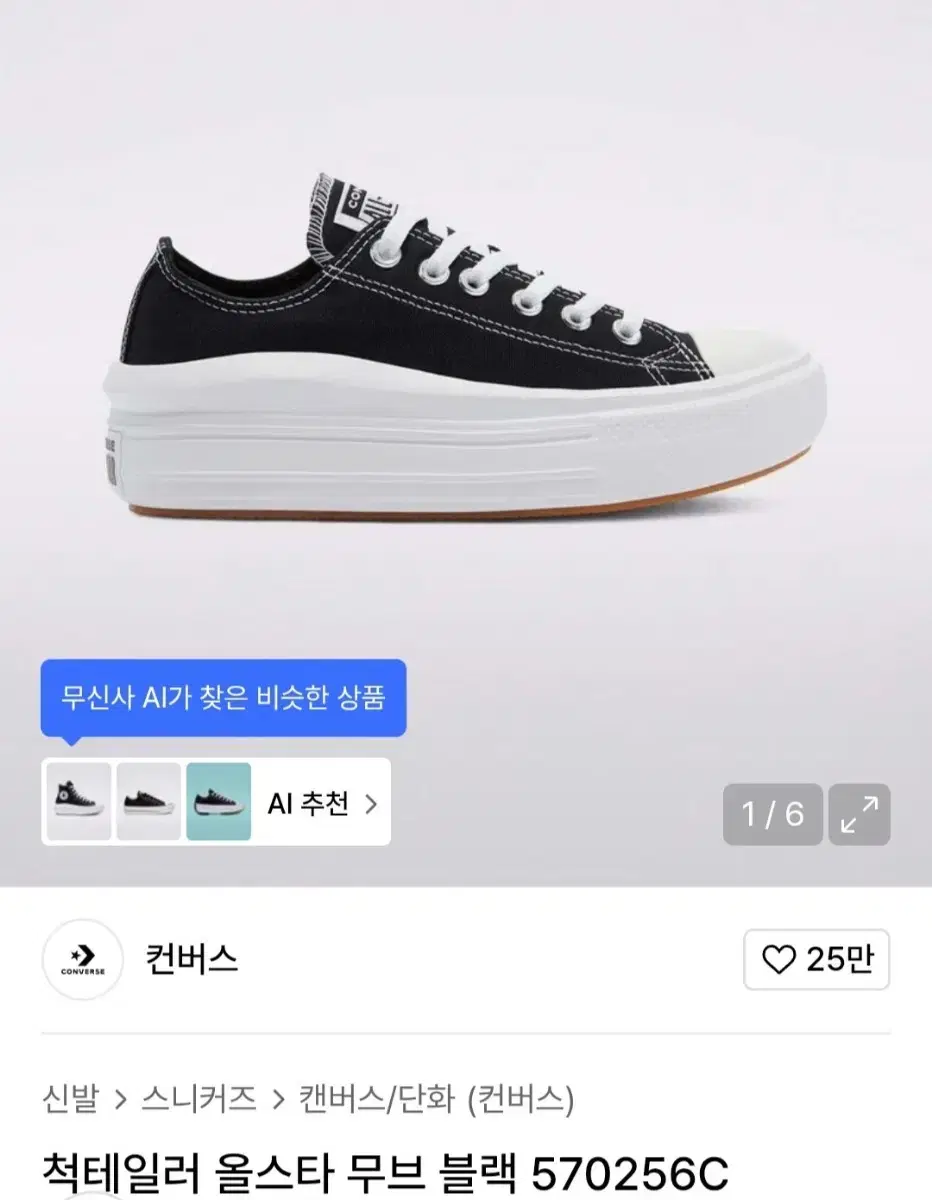932x1200 pixels.
Task: Open breadcrumb arrow after 신발
Action: 123,1096
